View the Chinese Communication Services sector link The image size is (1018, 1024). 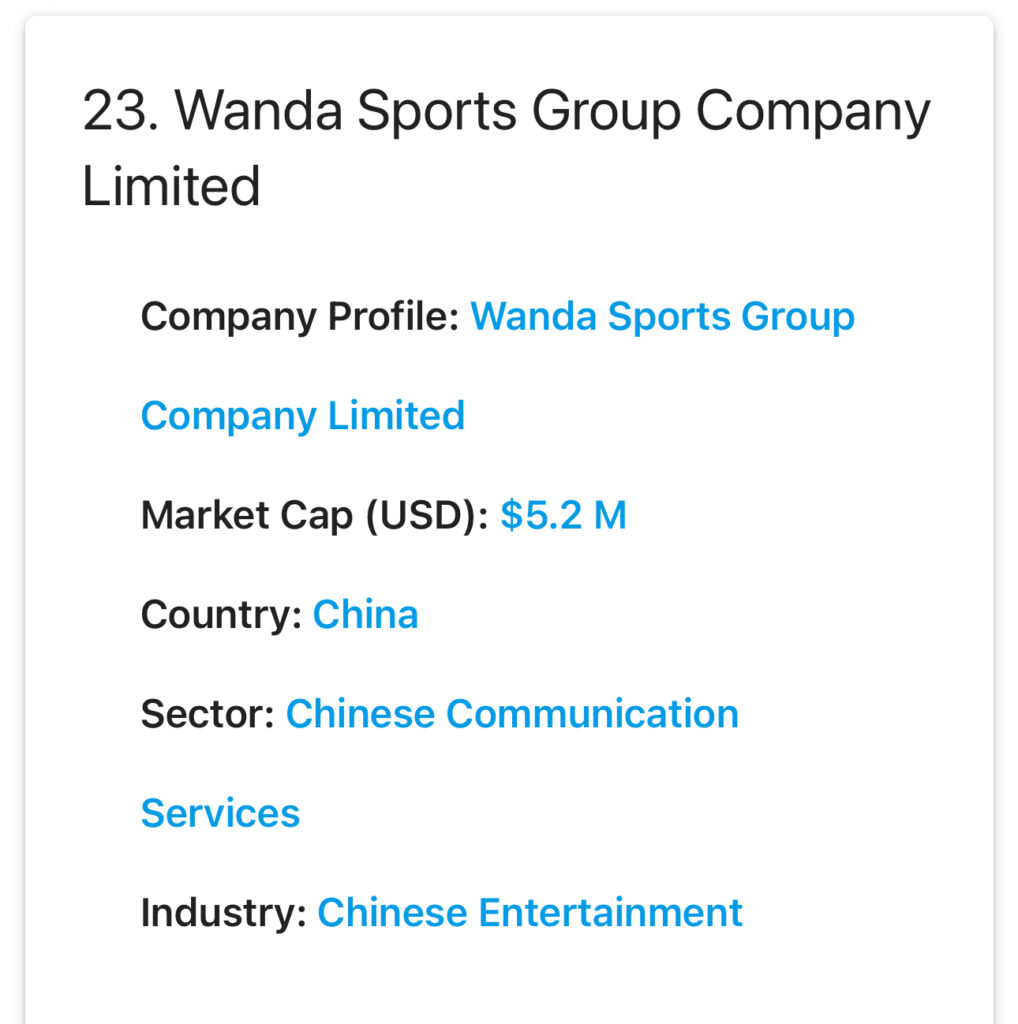pyautogui.click(x=512, y=714)
